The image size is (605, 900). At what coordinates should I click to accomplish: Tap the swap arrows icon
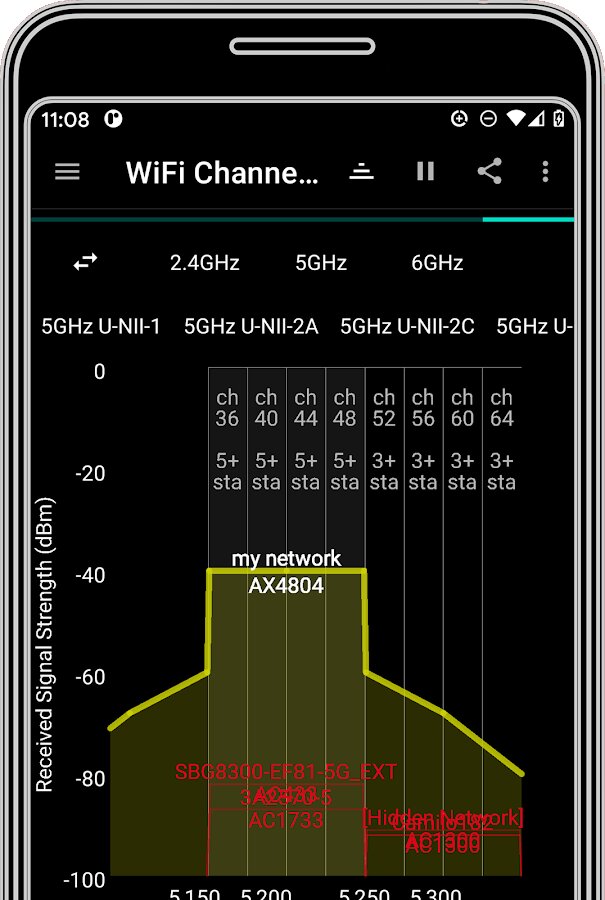coord(86,262)
